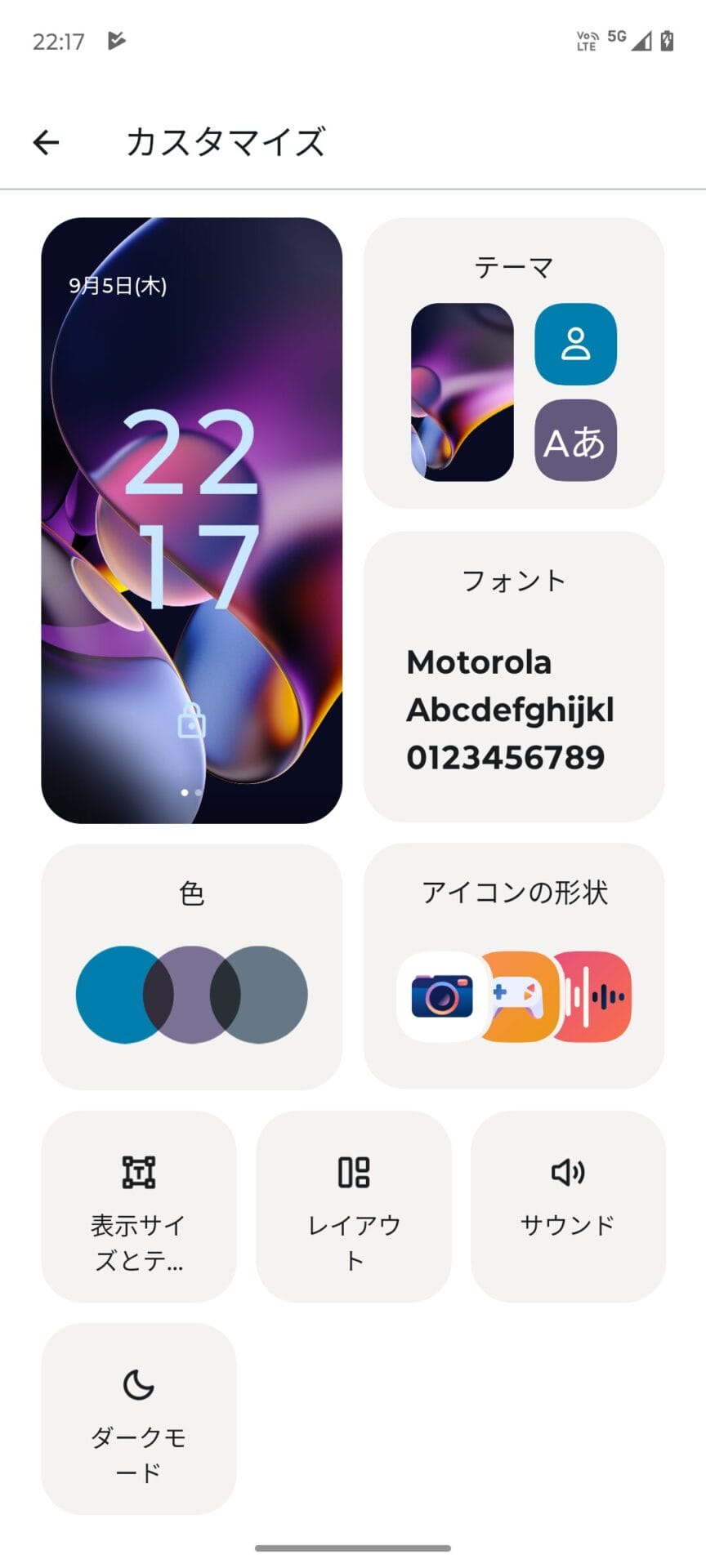
Task: Open the lock screen wallpaper preview
Action: [x=191, y=520]
